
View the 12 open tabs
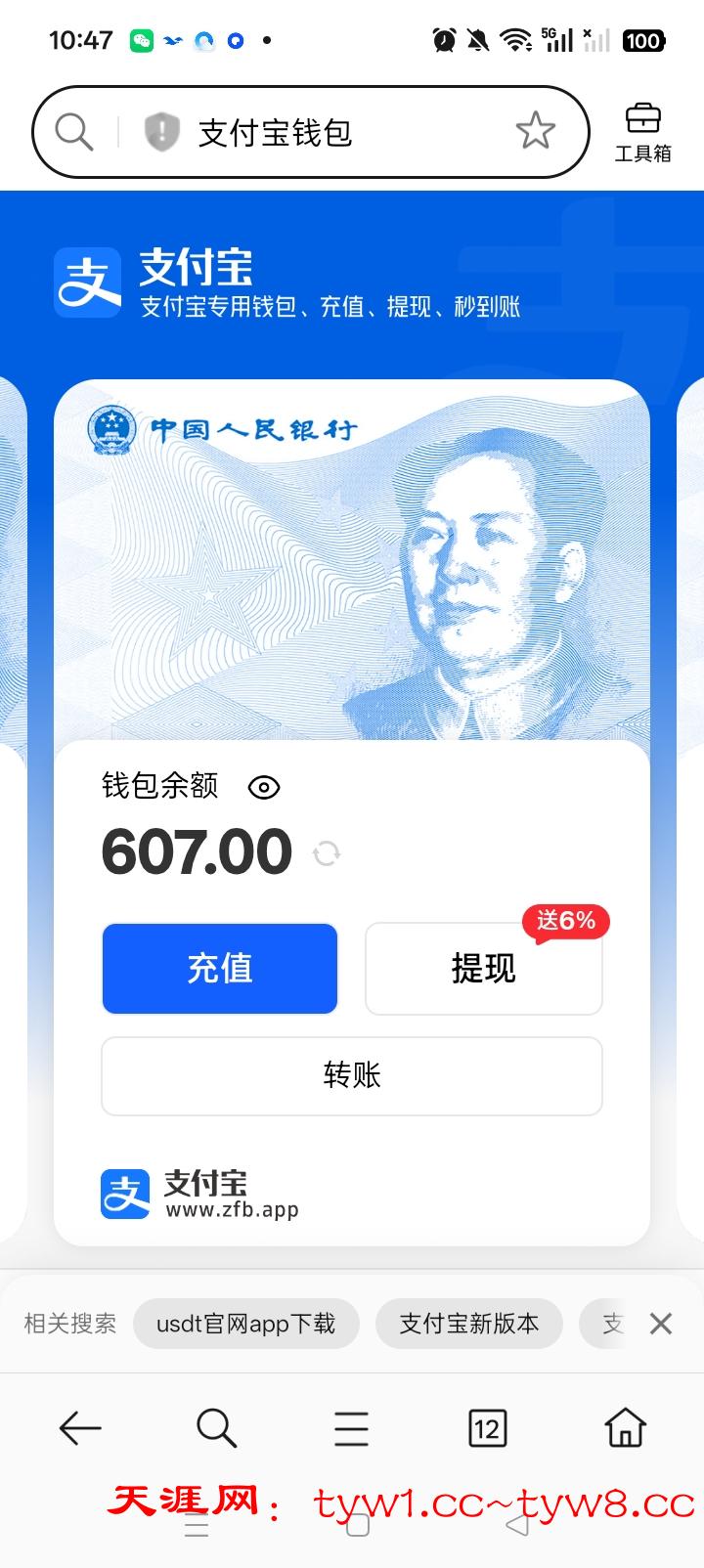(487, 1428)
